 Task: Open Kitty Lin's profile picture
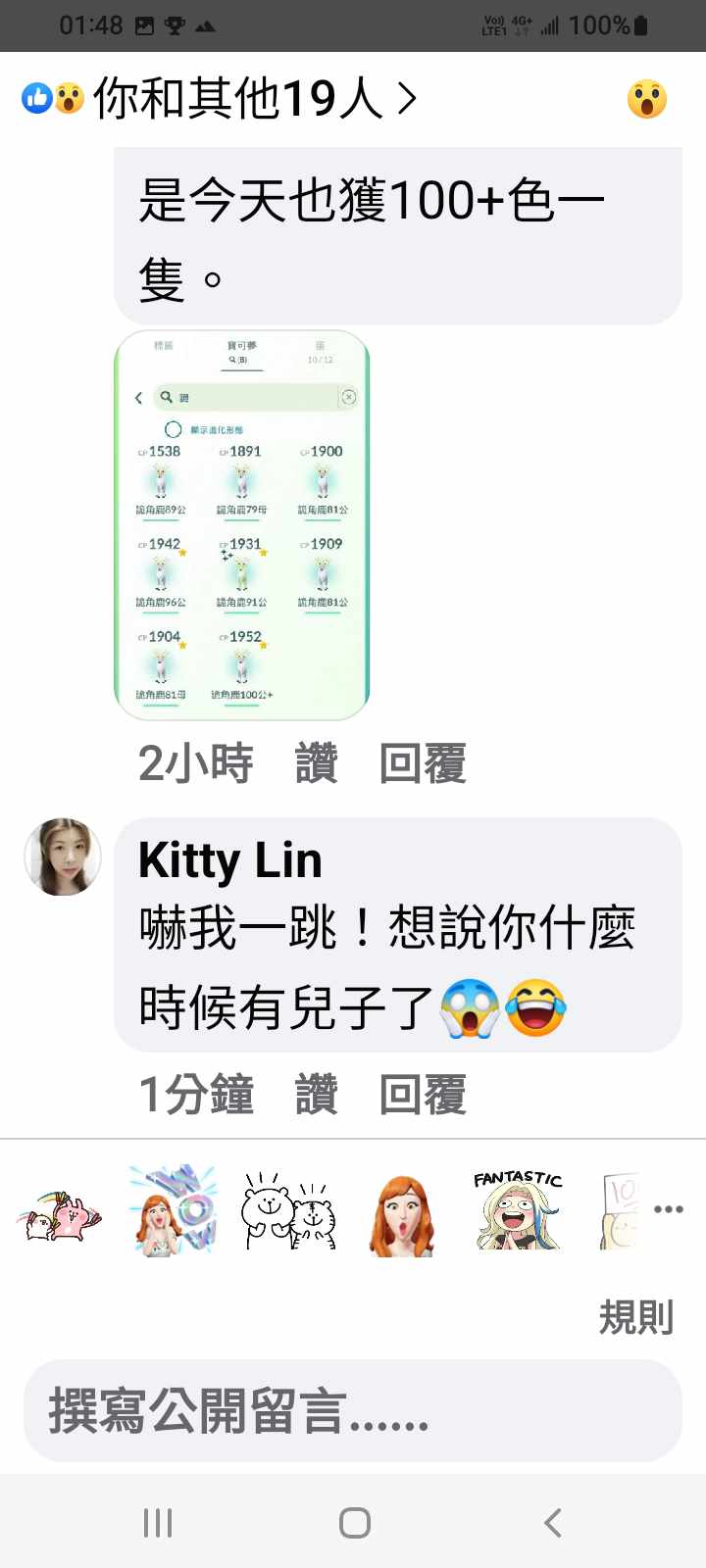[x=63, y=857]
